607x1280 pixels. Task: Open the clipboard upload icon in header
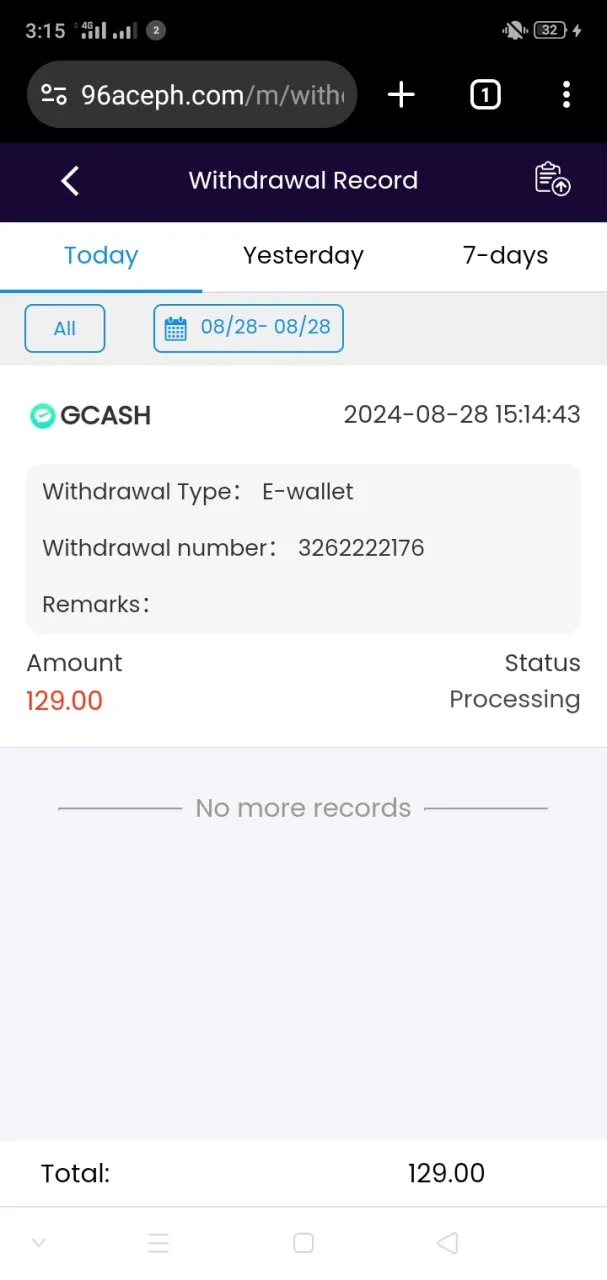click(x=552, y=179)
